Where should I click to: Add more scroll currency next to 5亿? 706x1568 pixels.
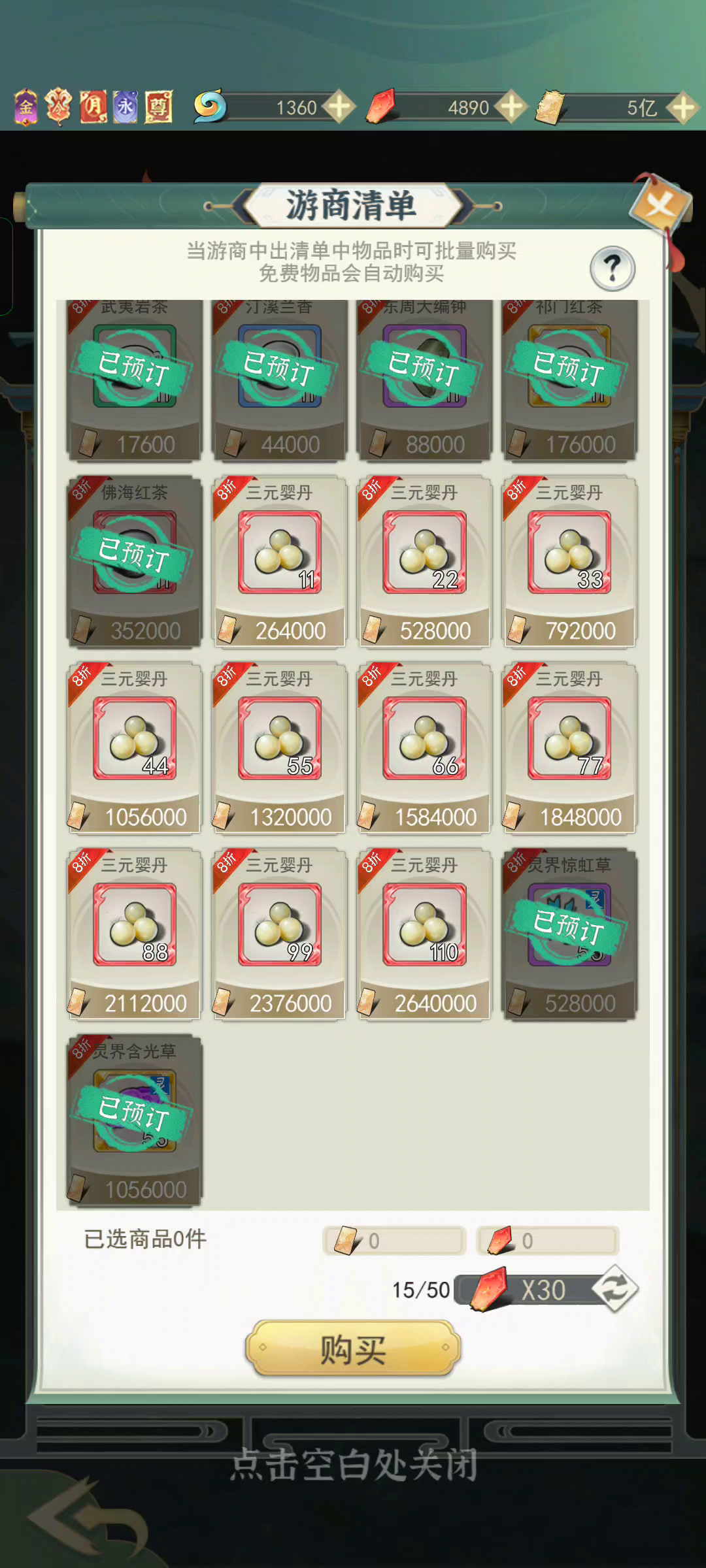pos(683,107)
